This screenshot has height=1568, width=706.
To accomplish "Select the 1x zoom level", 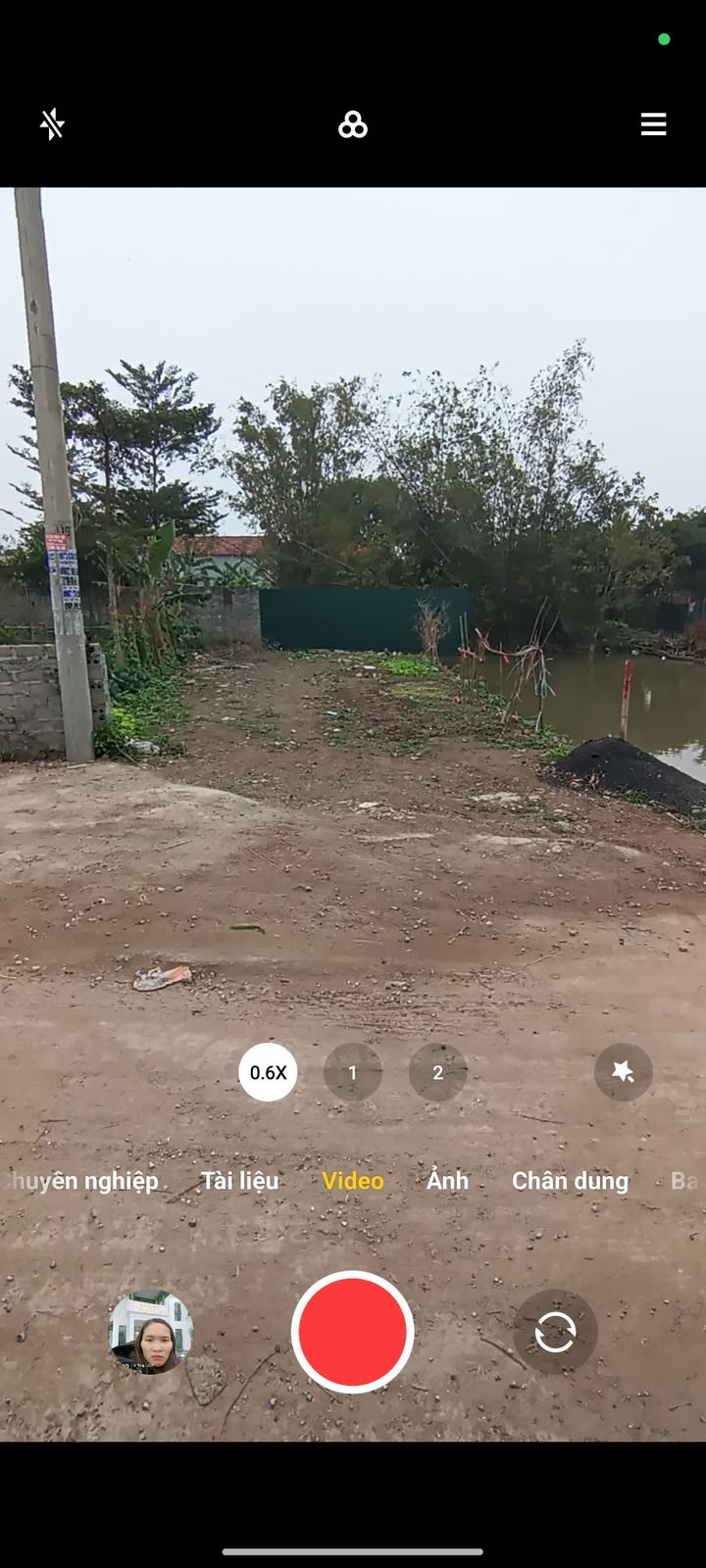I will click(353, 1072).
